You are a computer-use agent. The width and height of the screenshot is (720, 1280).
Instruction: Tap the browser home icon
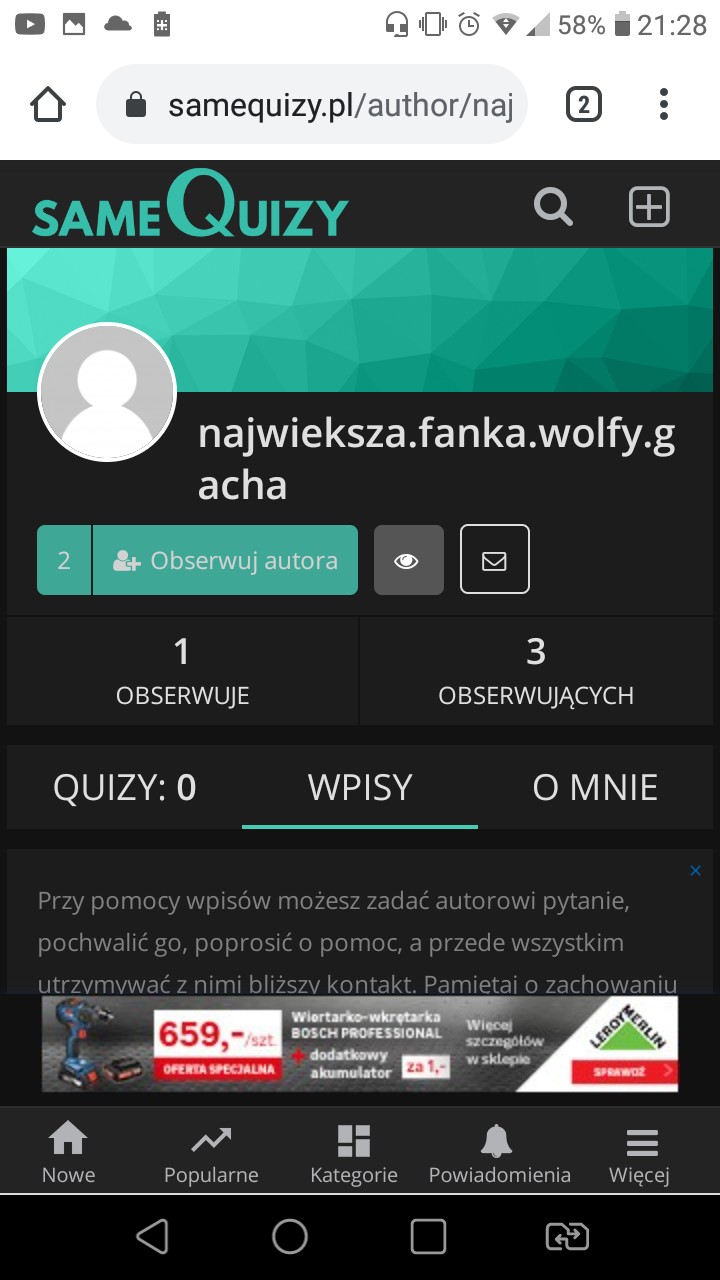pyautogui.click(x=48, y=105)
